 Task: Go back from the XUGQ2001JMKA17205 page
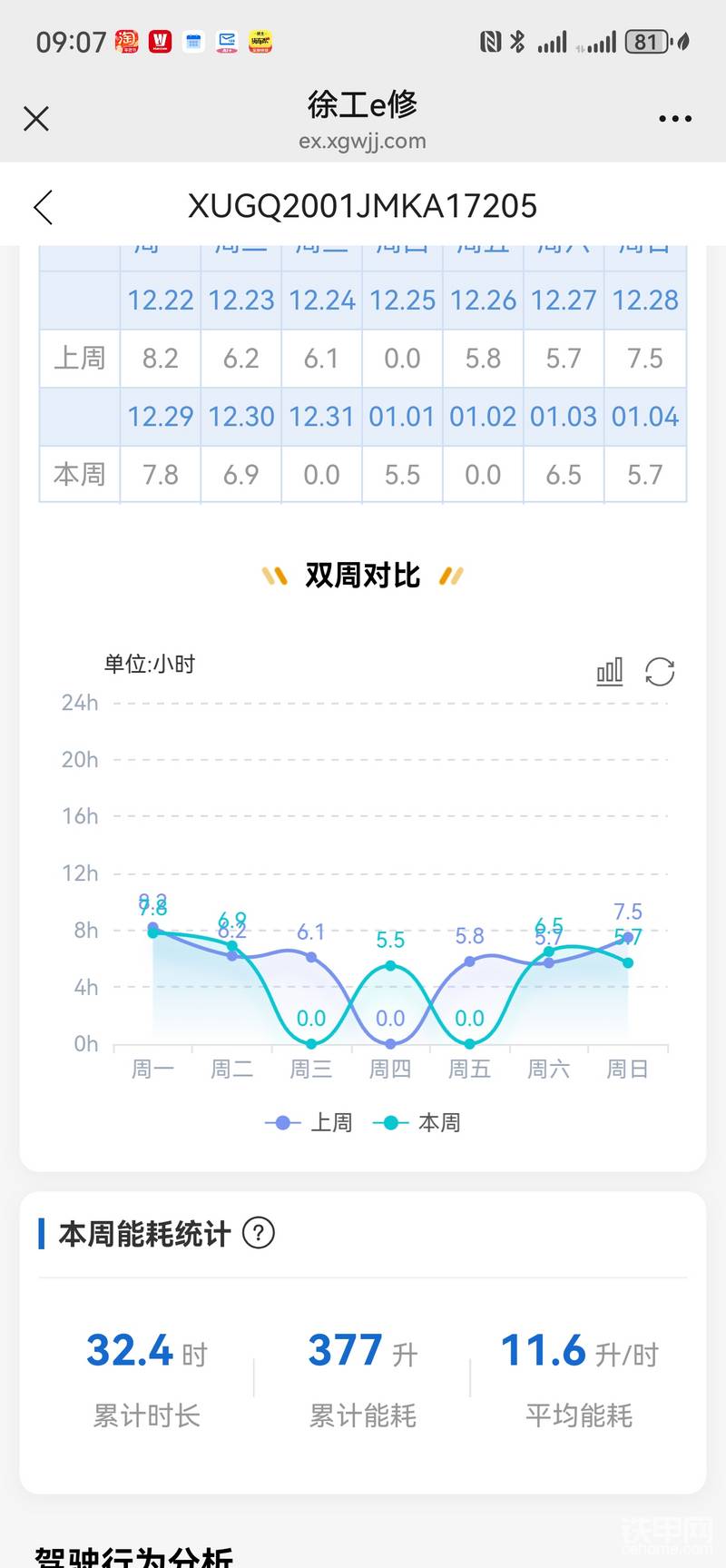[x=43, y=207]
